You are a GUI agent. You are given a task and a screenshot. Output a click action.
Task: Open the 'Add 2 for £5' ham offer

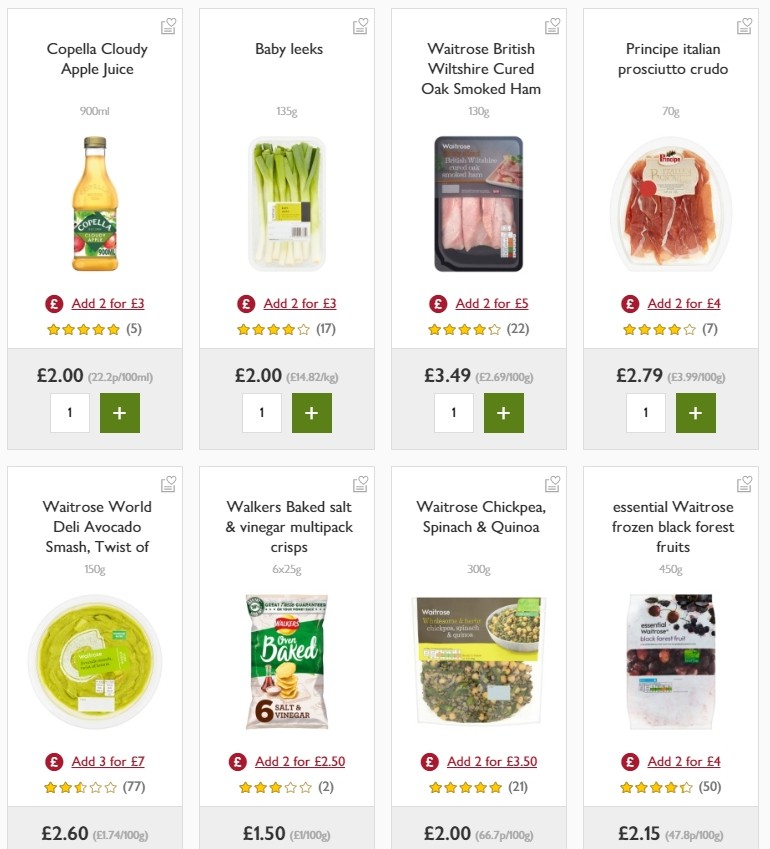tap(492, 303)
